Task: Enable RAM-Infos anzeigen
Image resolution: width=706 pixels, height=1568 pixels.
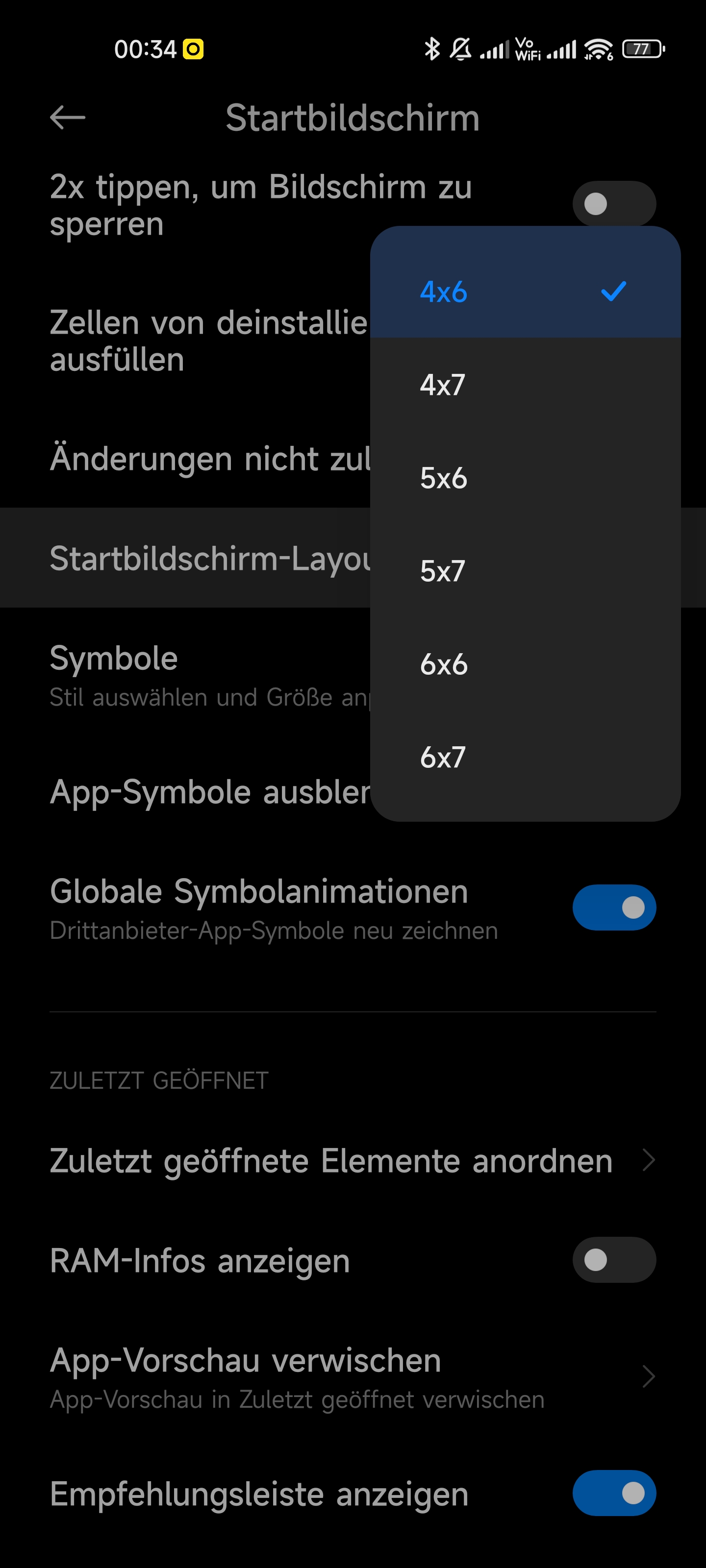Action: click(614, 1260)
